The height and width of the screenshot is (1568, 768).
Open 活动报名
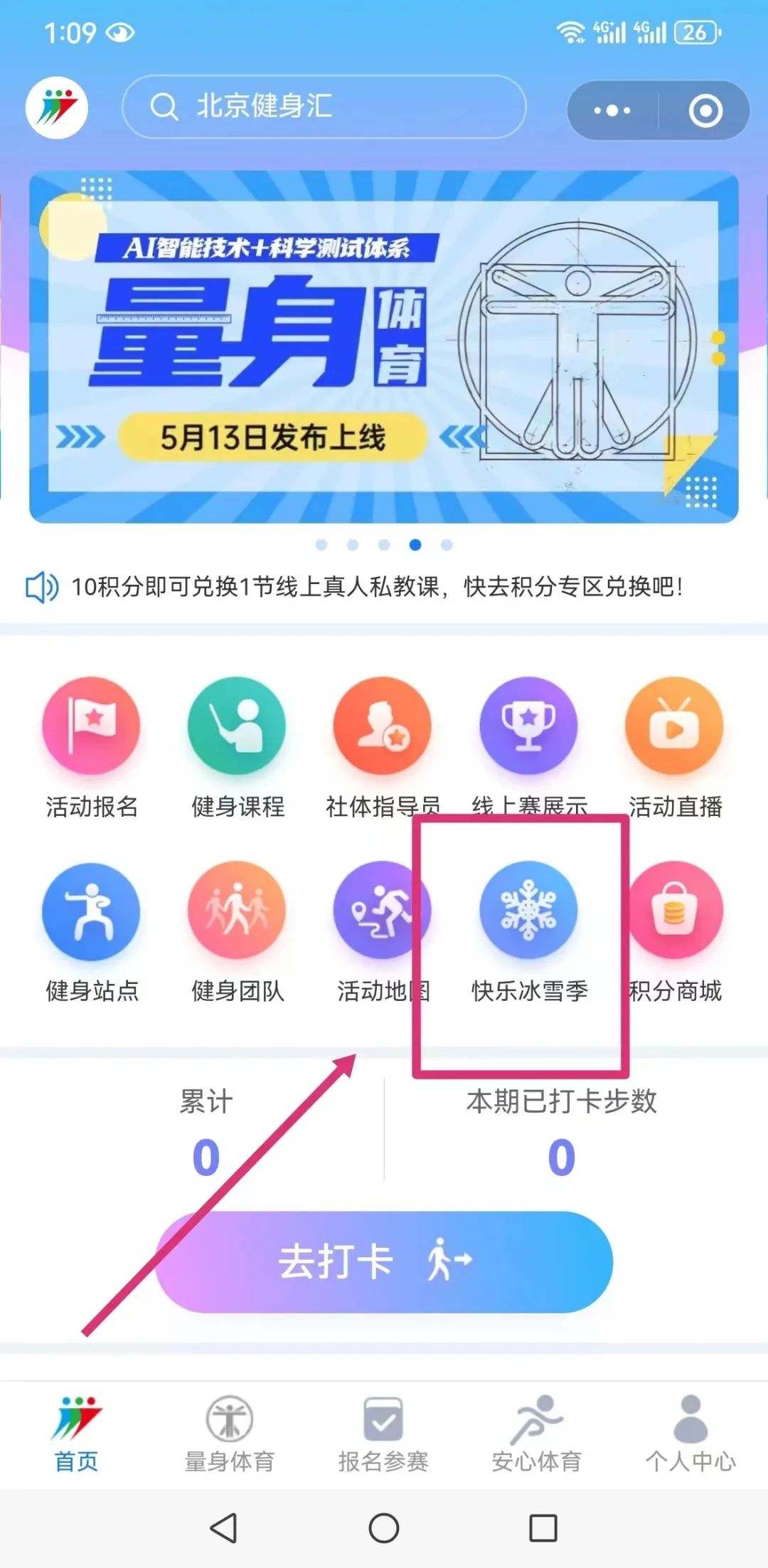tap(91, 747)
